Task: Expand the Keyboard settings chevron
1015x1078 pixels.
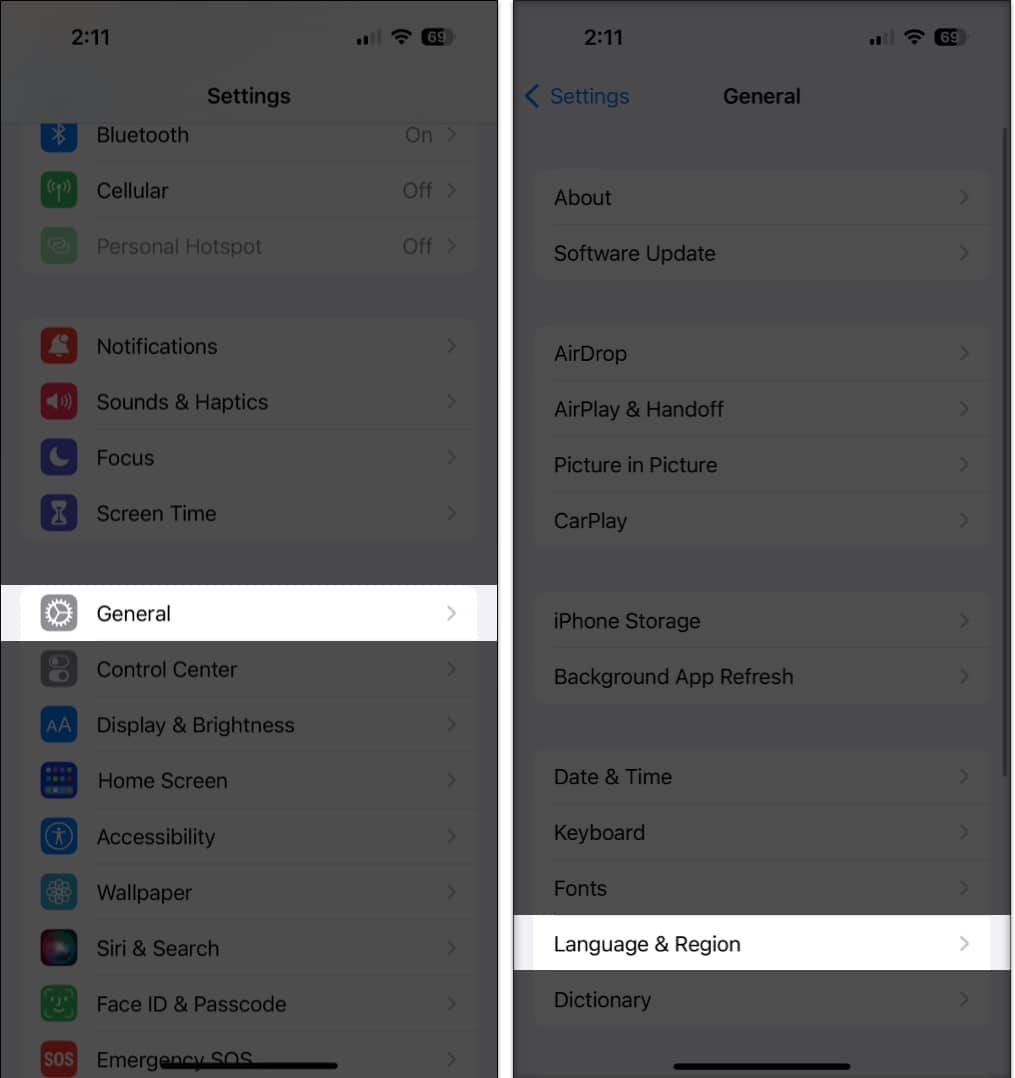Action: tap(963, 832)
